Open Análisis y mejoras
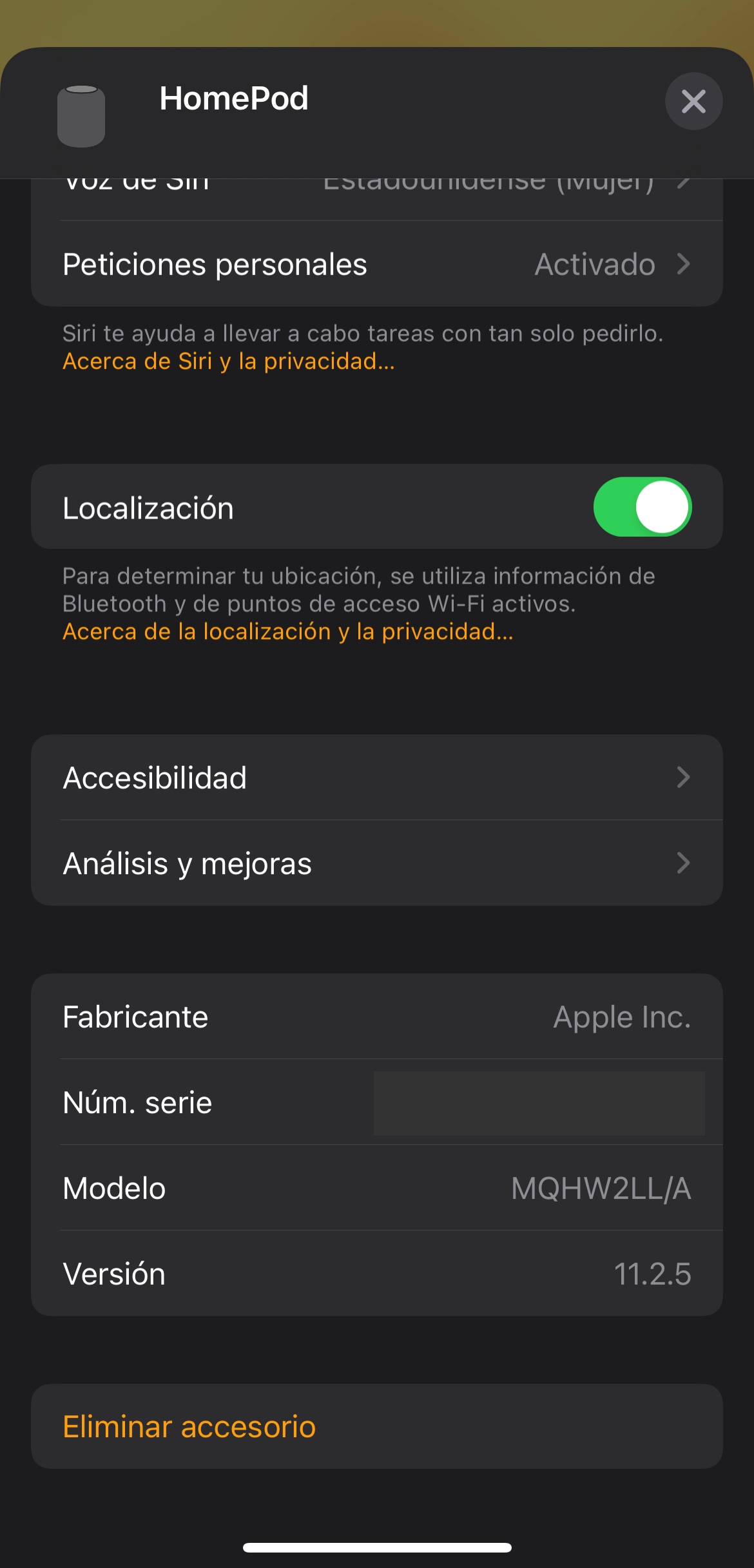This screenshot has width=754, height=1568. [376, 863]
